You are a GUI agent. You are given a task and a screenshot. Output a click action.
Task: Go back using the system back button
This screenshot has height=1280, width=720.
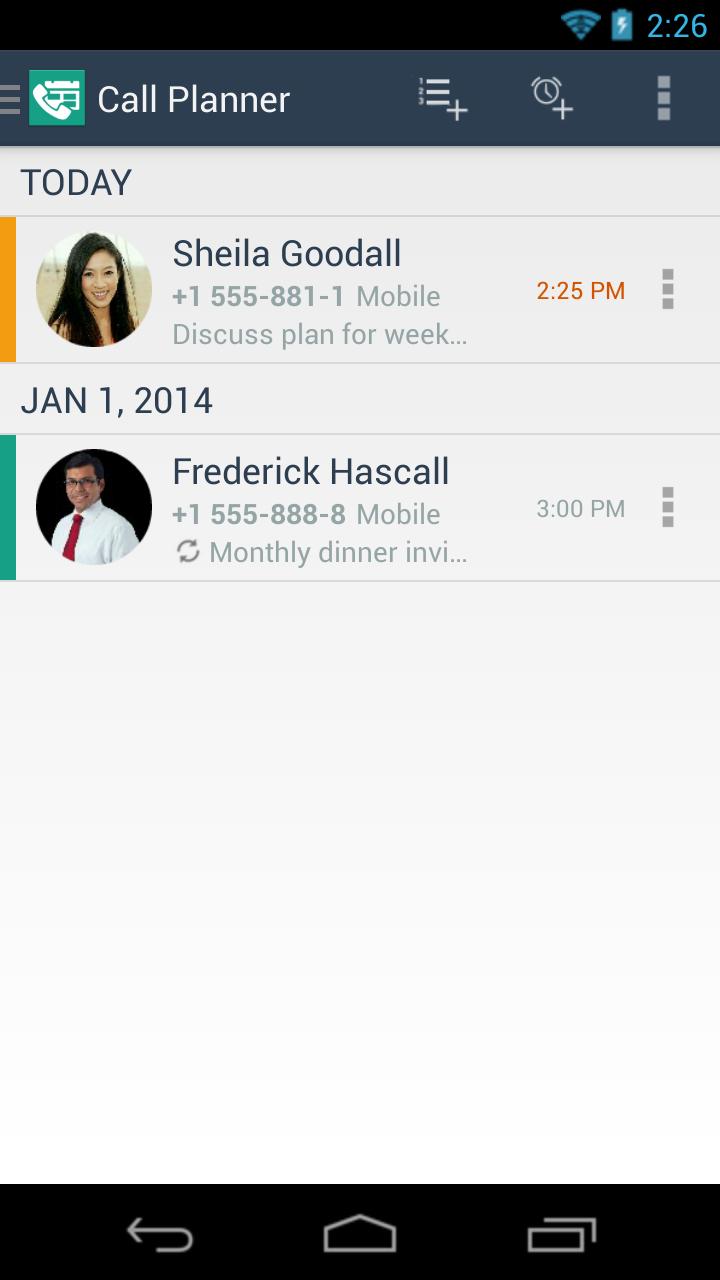coord(160,1235)
